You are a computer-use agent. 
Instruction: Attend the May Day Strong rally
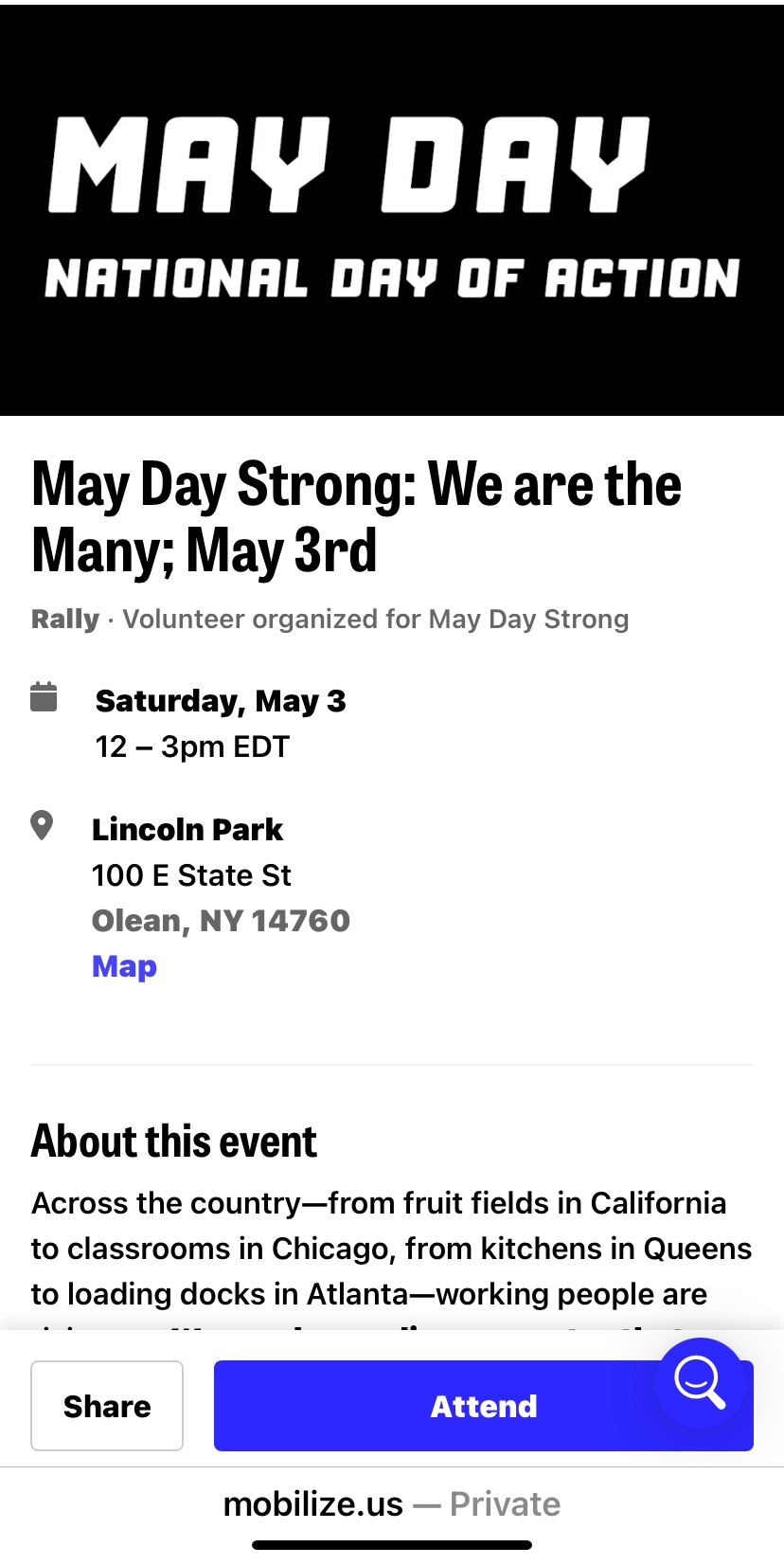pos(483,1406)
